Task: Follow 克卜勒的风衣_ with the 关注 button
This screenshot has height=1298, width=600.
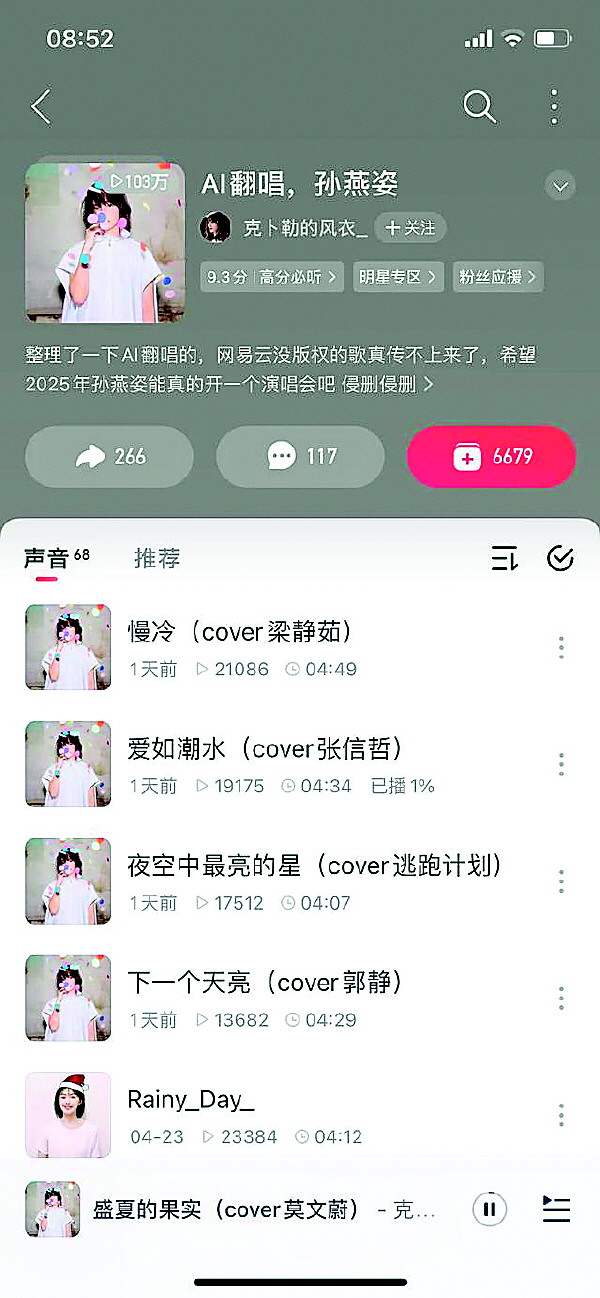Action: pos(410,228)
